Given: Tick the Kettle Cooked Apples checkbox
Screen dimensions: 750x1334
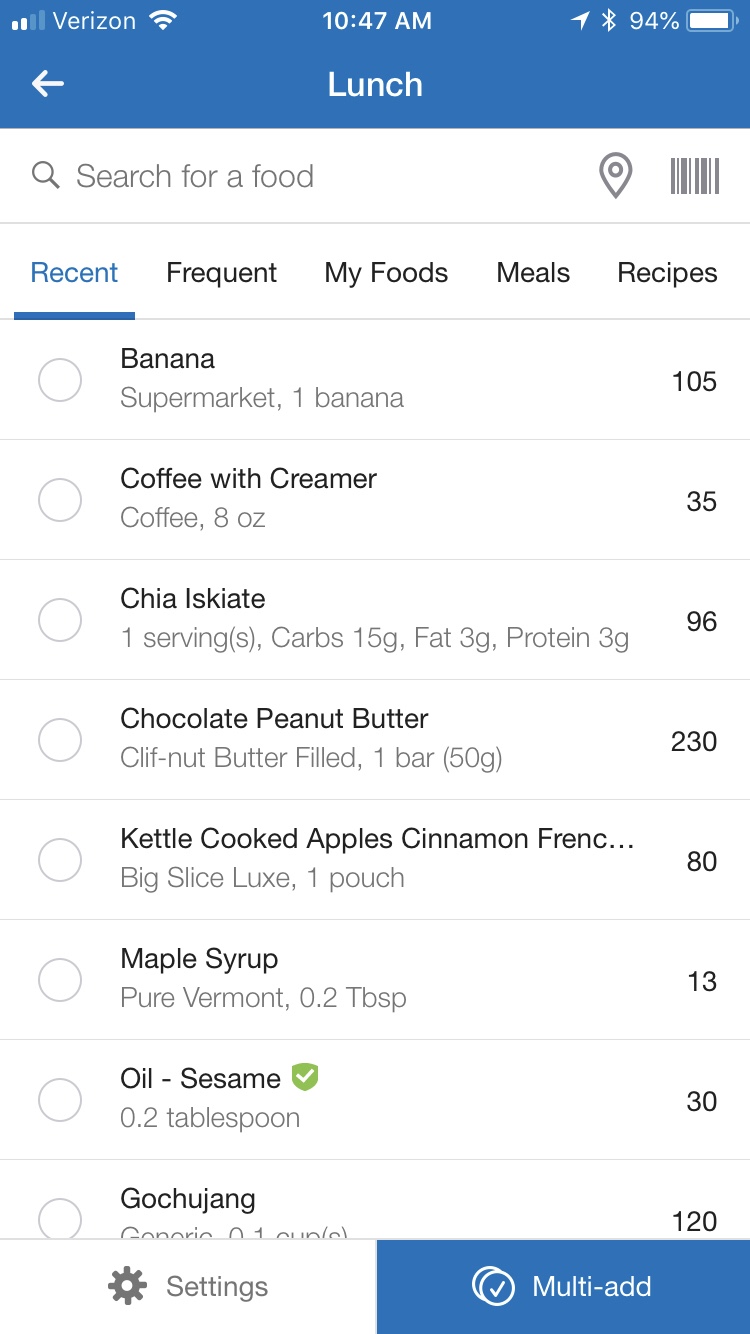Looking at the screenshot, I should pyautogui.click(x=60, y=860).
